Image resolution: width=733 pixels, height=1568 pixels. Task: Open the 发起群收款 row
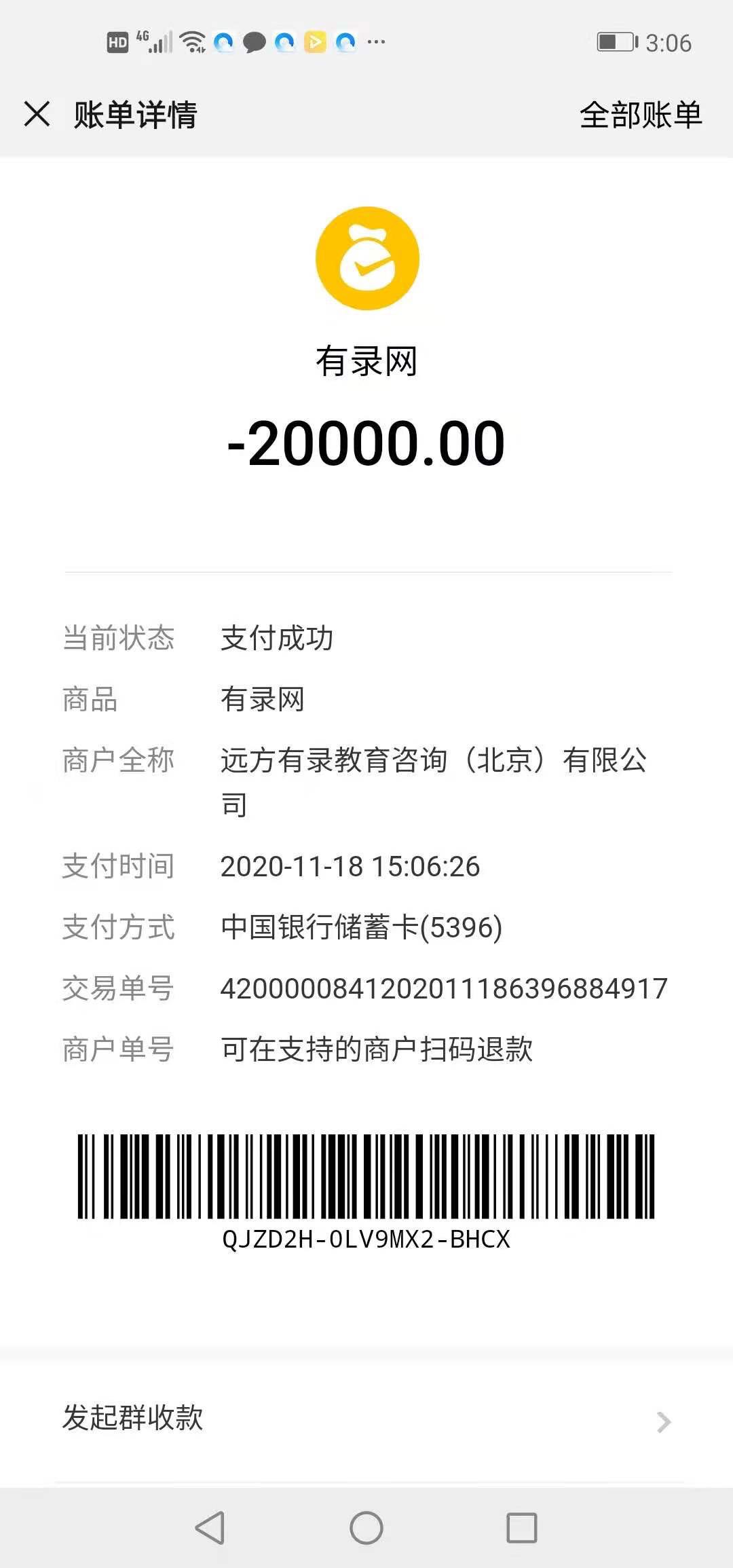pyautogui.click(x=366, y=1419)
